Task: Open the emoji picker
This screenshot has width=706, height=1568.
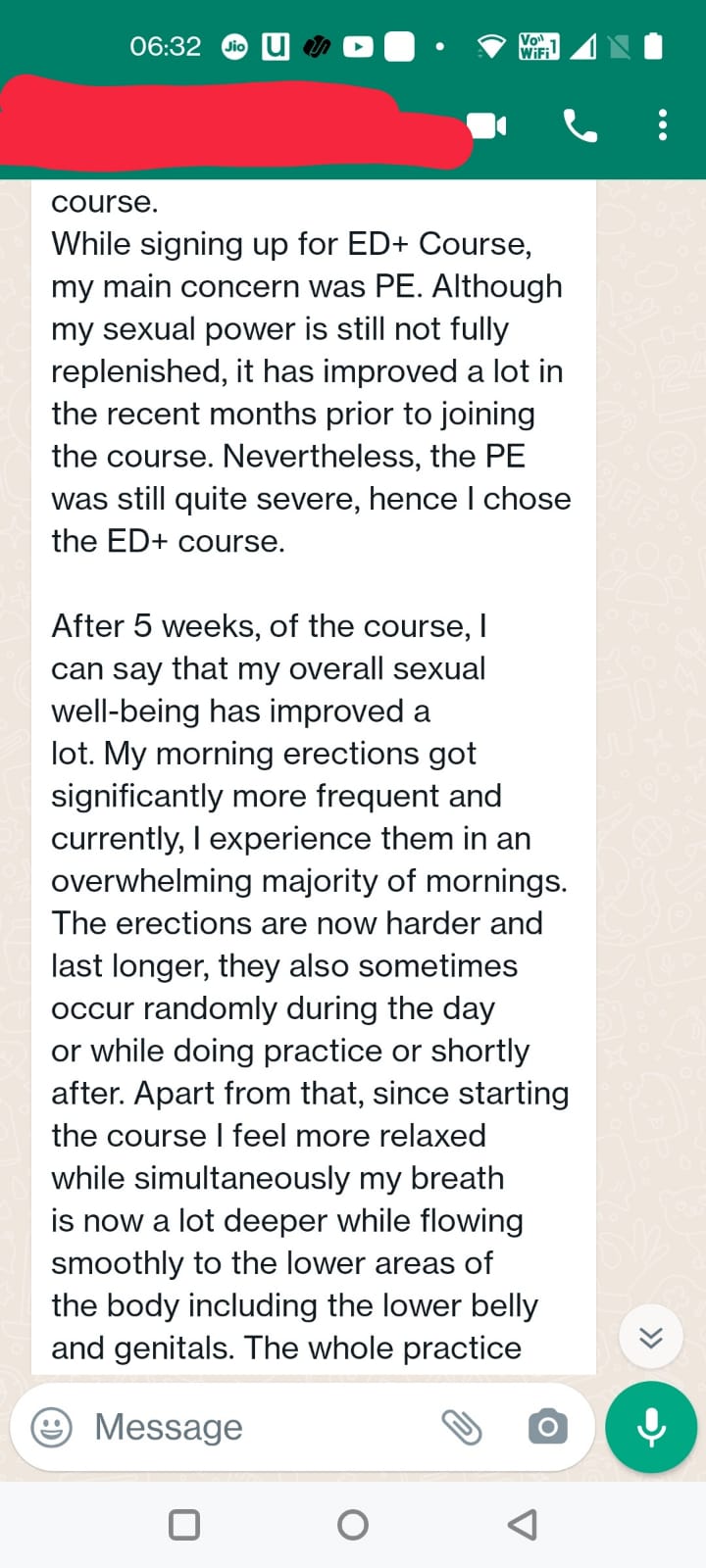Action: tap(51, 1427)
